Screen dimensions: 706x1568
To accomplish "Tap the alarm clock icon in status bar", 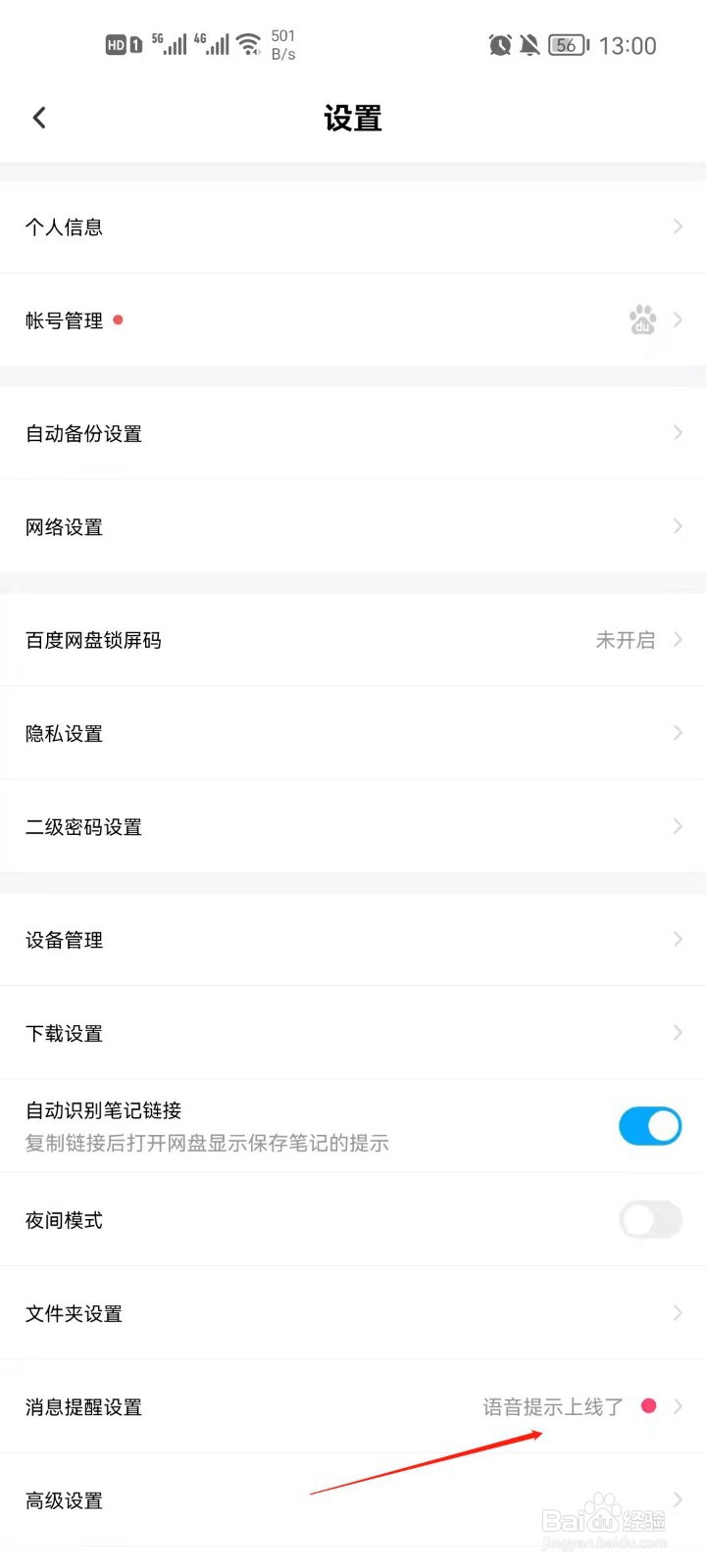I will 500,45.
